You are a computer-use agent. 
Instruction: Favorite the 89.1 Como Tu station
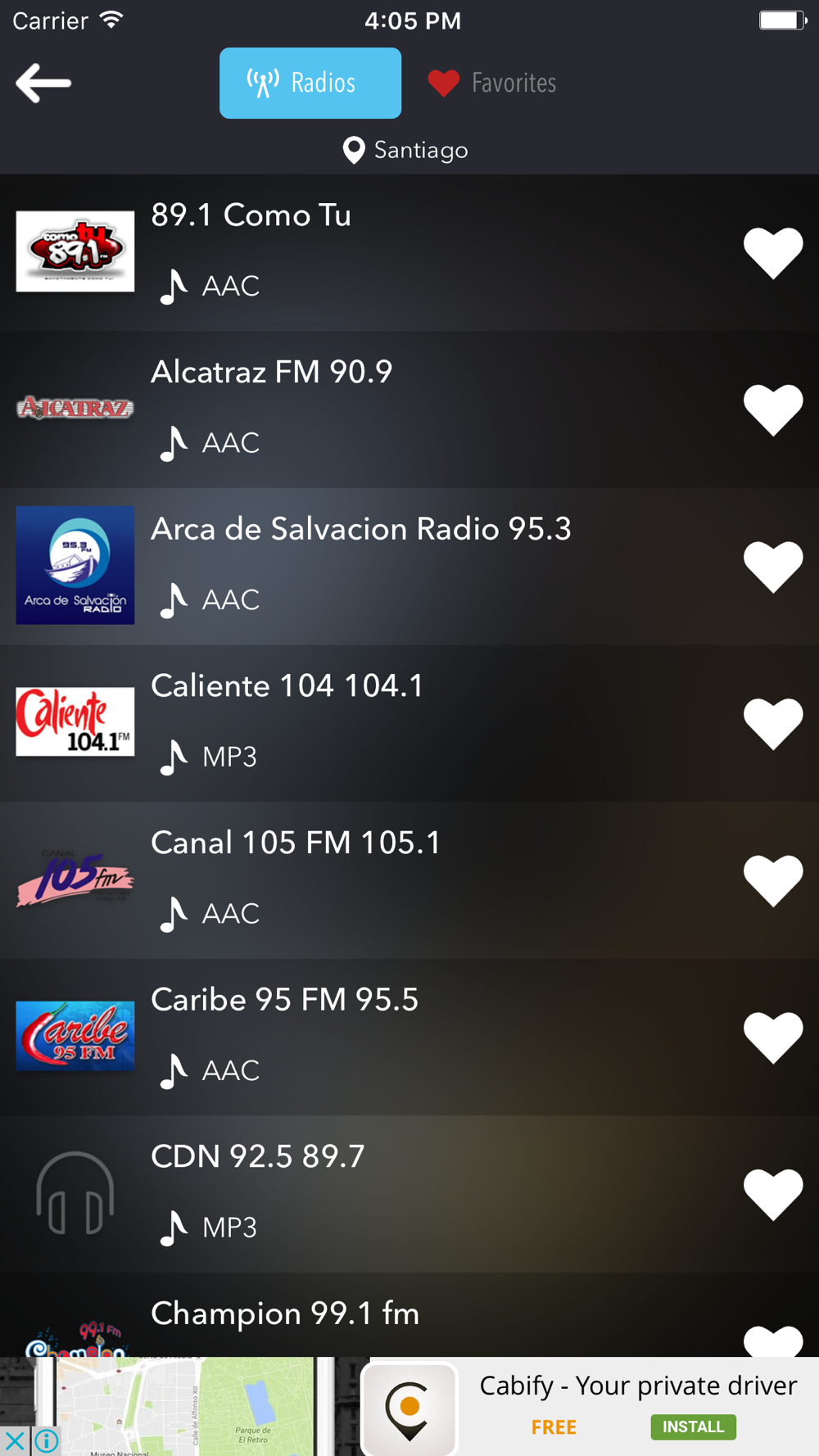tap(773, 253)
